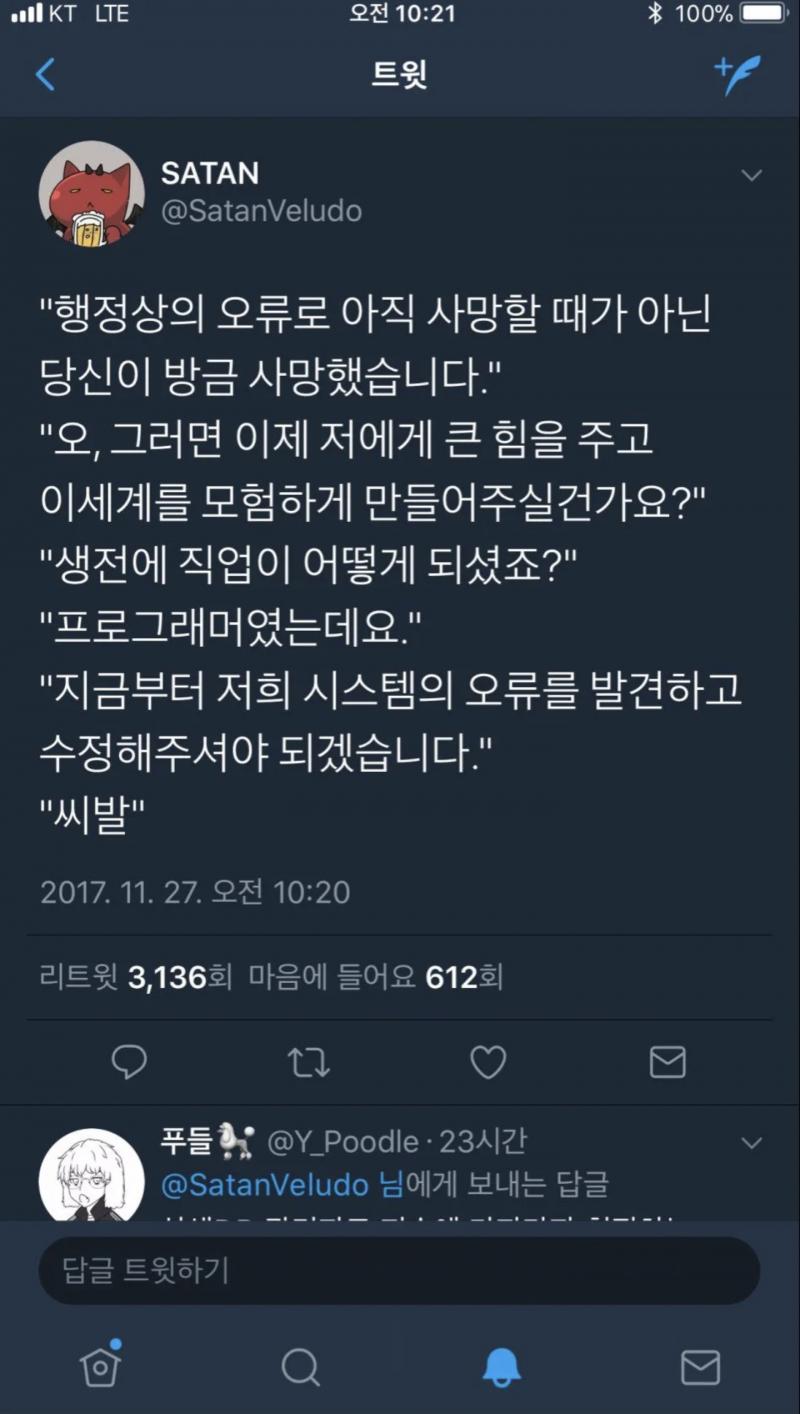Viewport: 800px width, 1414px height.
Task: Switch to the Messages tab
Action: 700,1366
